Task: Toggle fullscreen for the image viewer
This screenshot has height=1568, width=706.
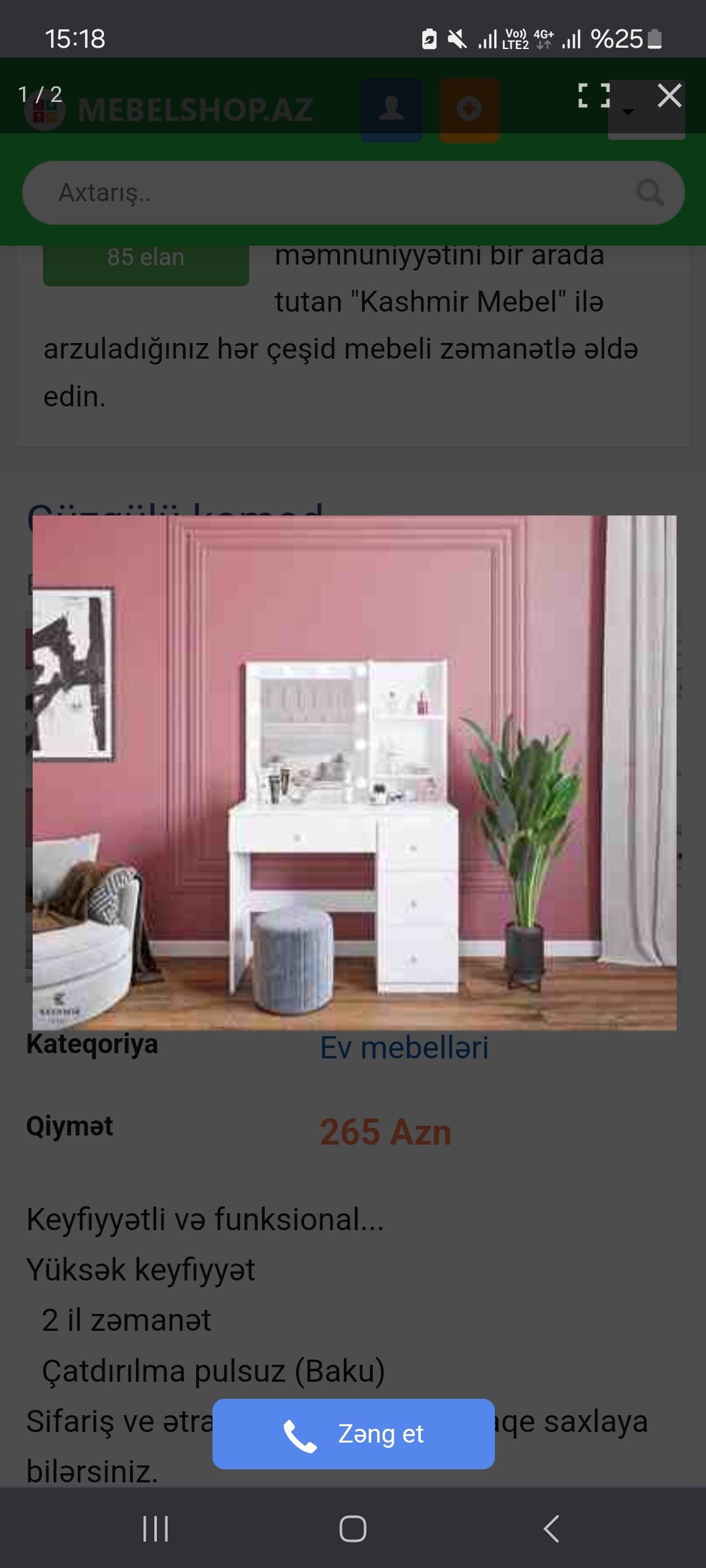Action: pos(594,95)
